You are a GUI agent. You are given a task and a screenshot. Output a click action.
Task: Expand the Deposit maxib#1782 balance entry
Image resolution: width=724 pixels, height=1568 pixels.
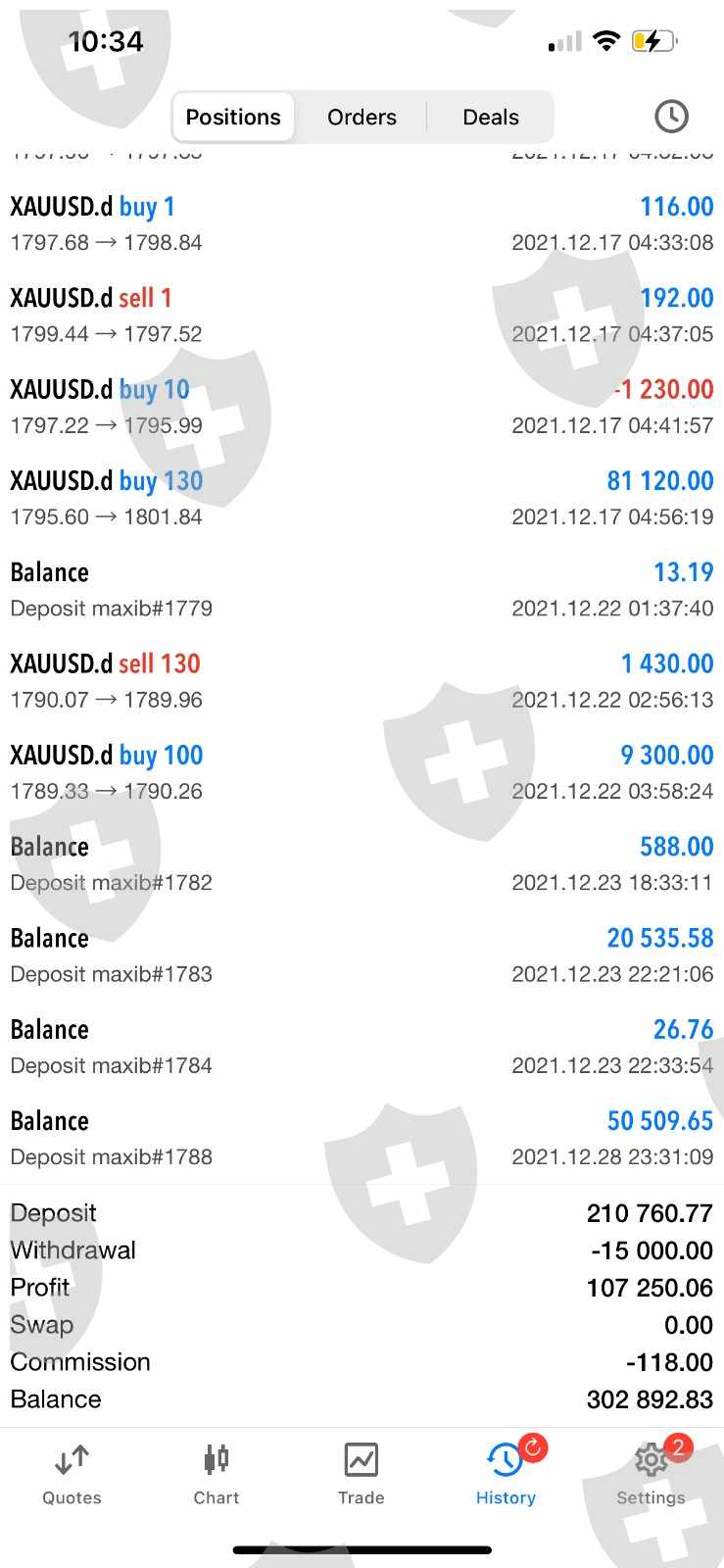362,864
